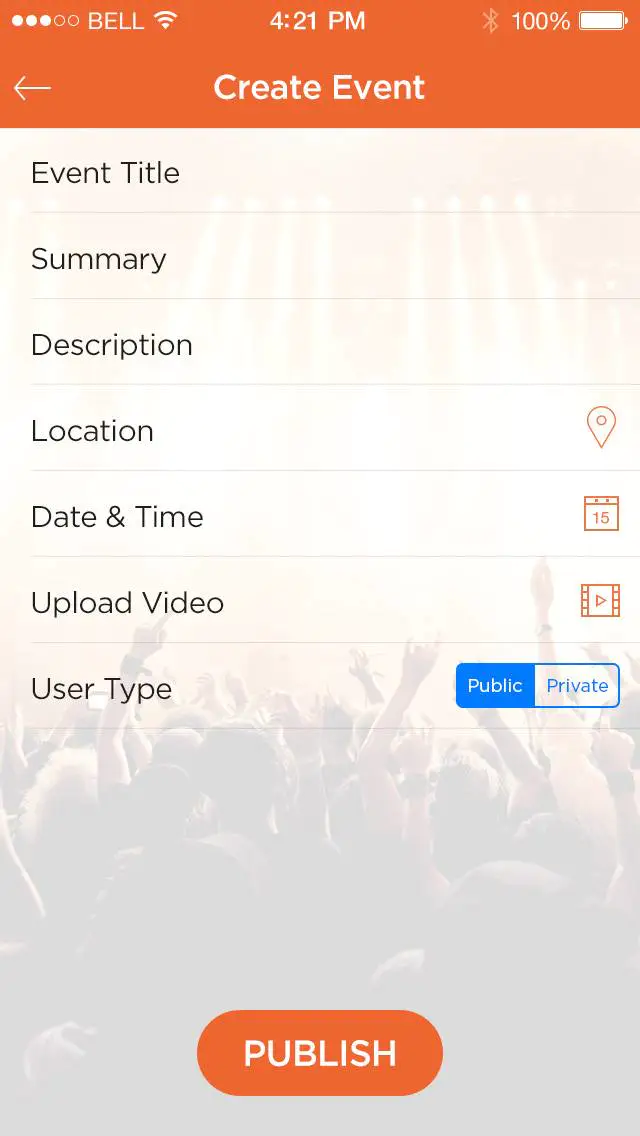Viewport: 640px width, 1136px height.
Task: Tap the video film strip icon
Action: coord(600,600)
